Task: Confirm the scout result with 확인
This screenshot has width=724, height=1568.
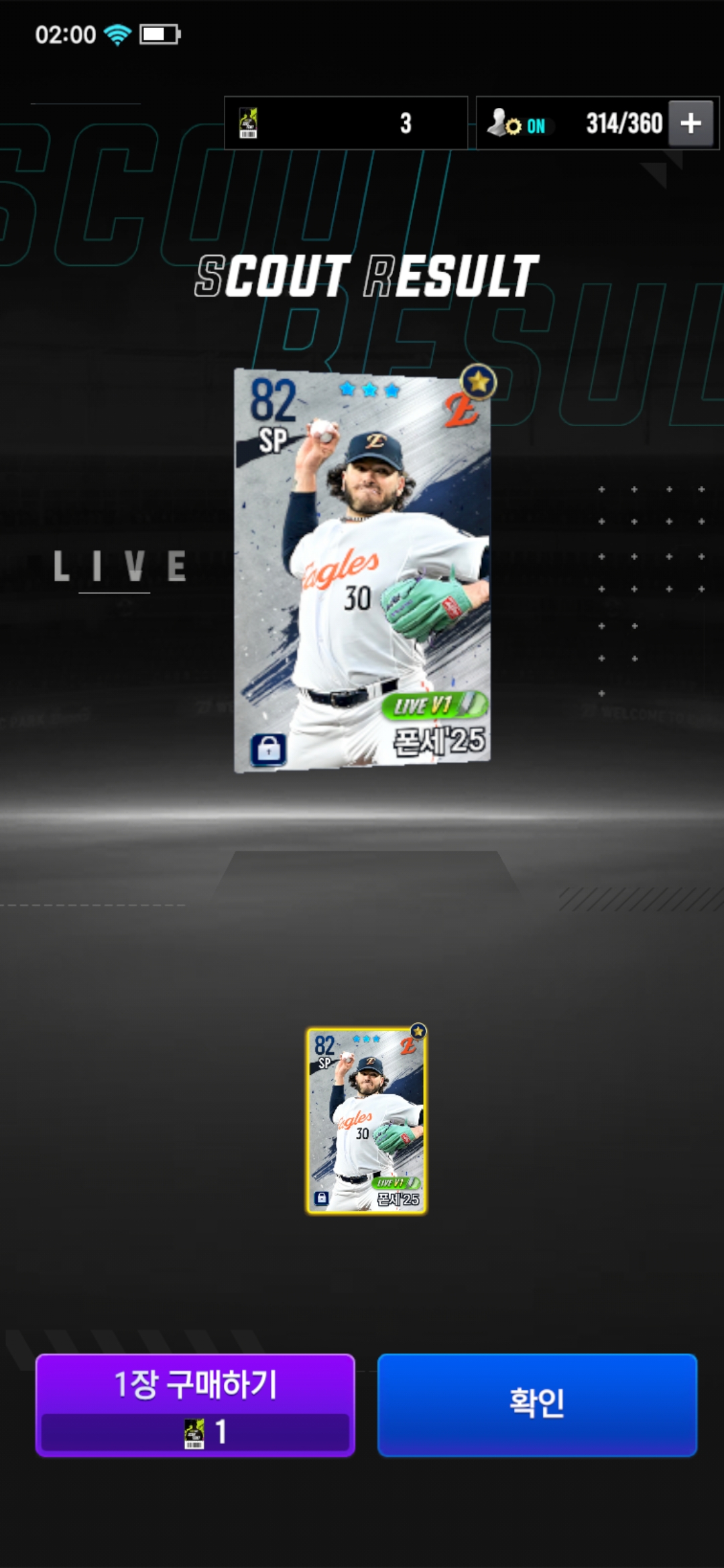Action: pyautogui.click(x=537, y=1404)
